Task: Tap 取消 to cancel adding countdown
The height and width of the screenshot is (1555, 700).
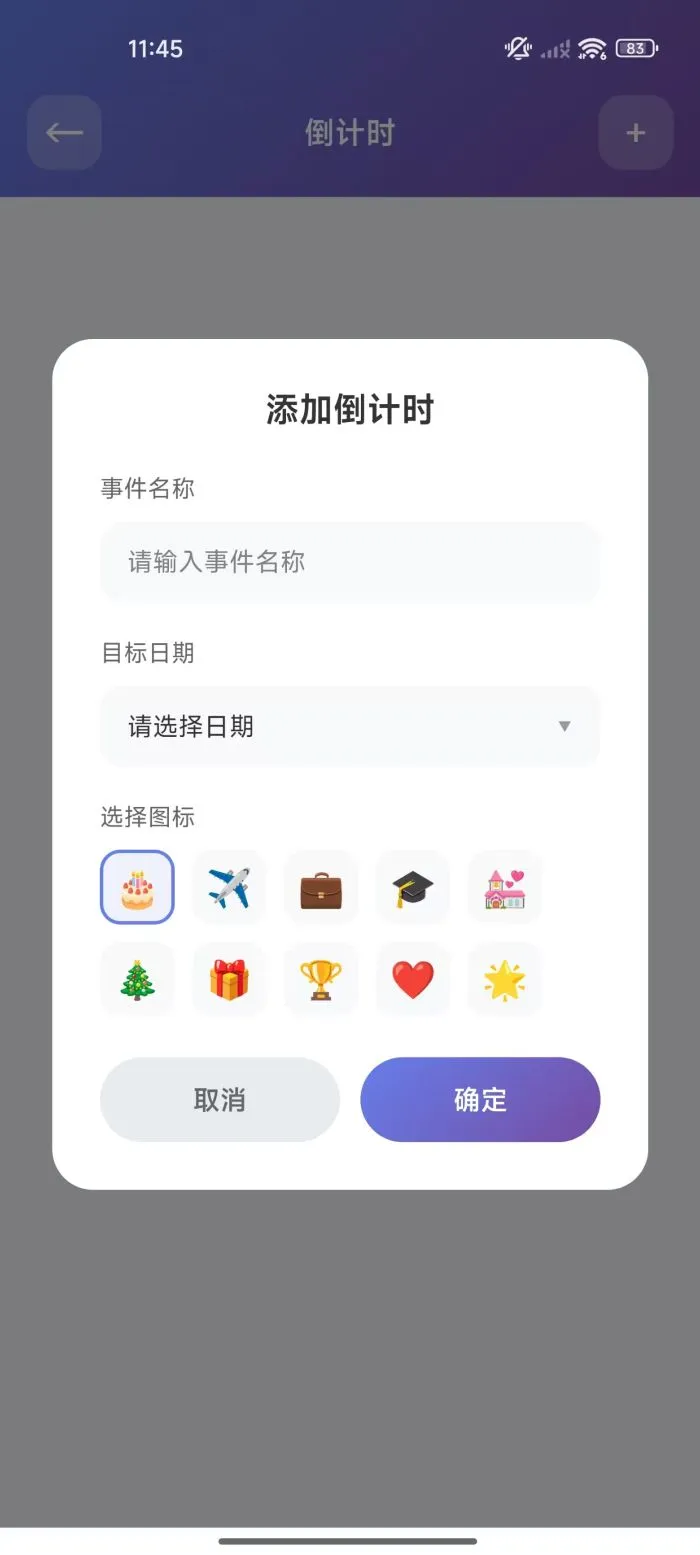Action: click(220, 1099)
